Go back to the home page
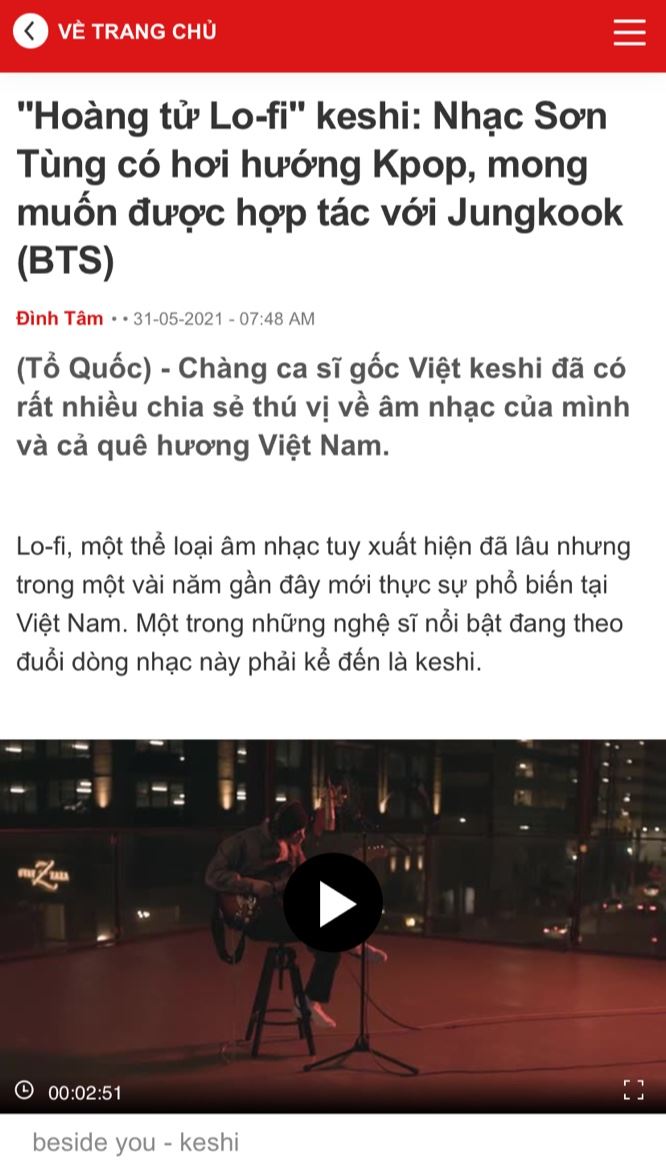Screen dimensions: 666x1176 (x=115, y=32)
